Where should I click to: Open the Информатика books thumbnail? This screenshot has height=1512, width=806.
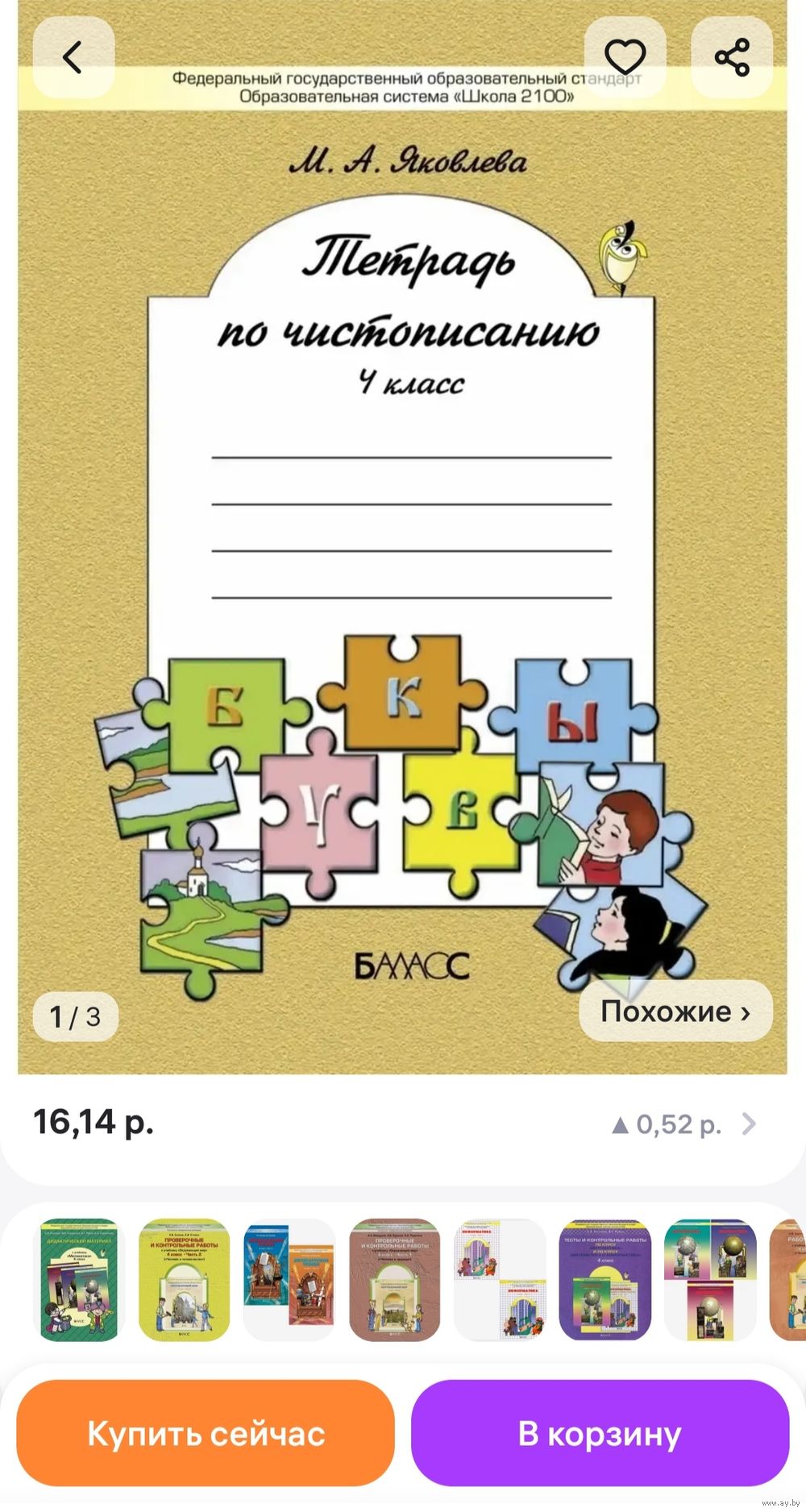(500, 1280)
